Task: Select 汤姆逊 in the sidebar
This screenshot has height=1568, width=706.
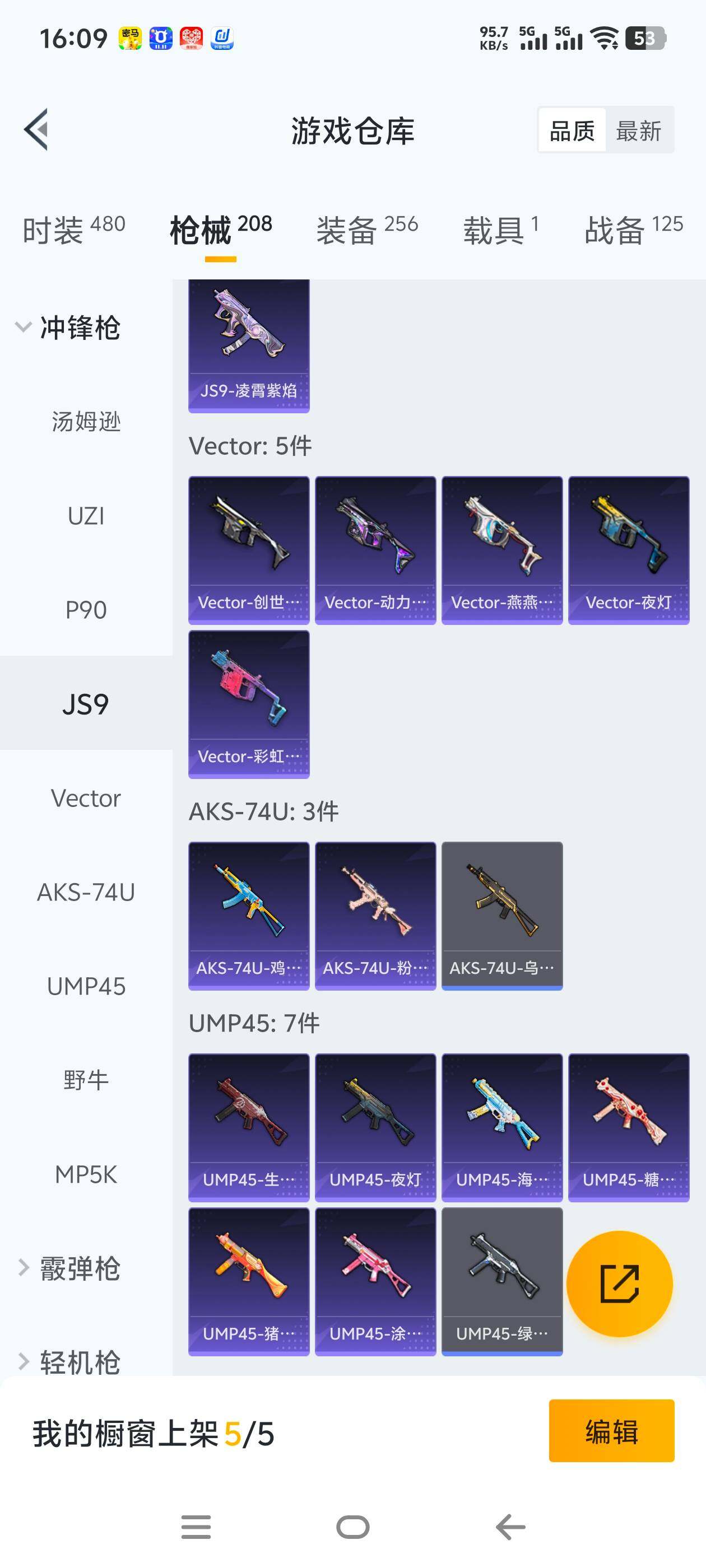Action: click(86, 422)
